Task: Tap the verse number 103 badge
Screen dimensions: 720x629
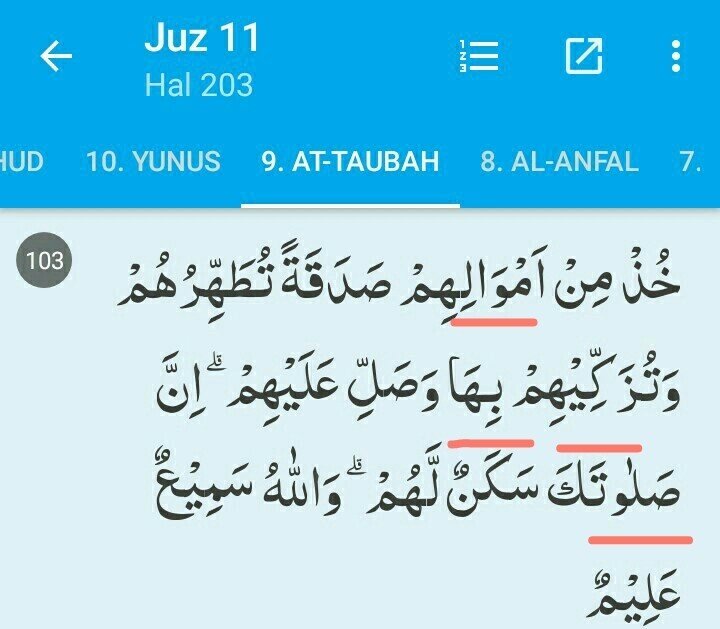Action: point(44,260)
